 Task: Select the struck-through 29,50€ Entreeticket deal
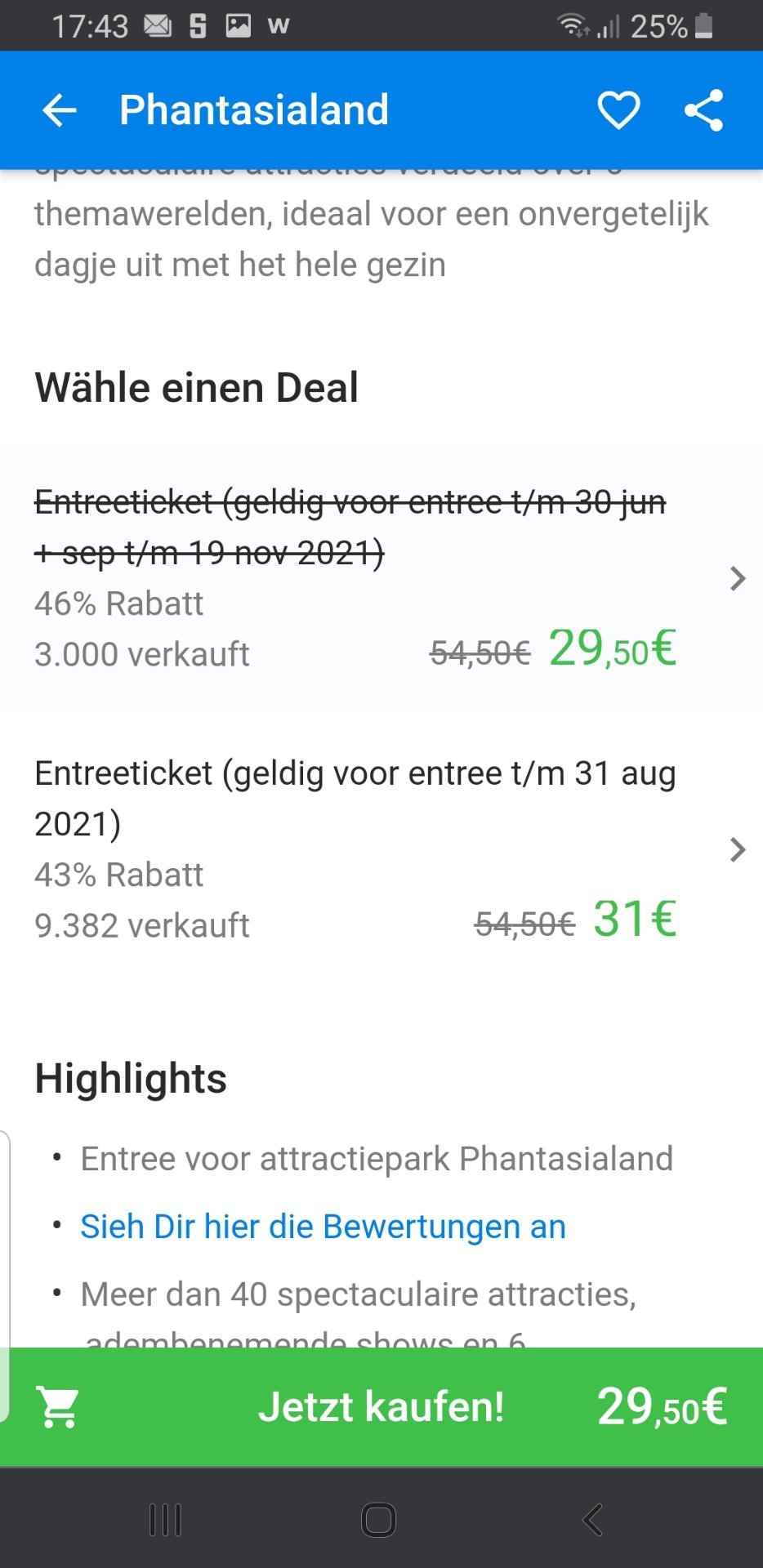[381, 578]
